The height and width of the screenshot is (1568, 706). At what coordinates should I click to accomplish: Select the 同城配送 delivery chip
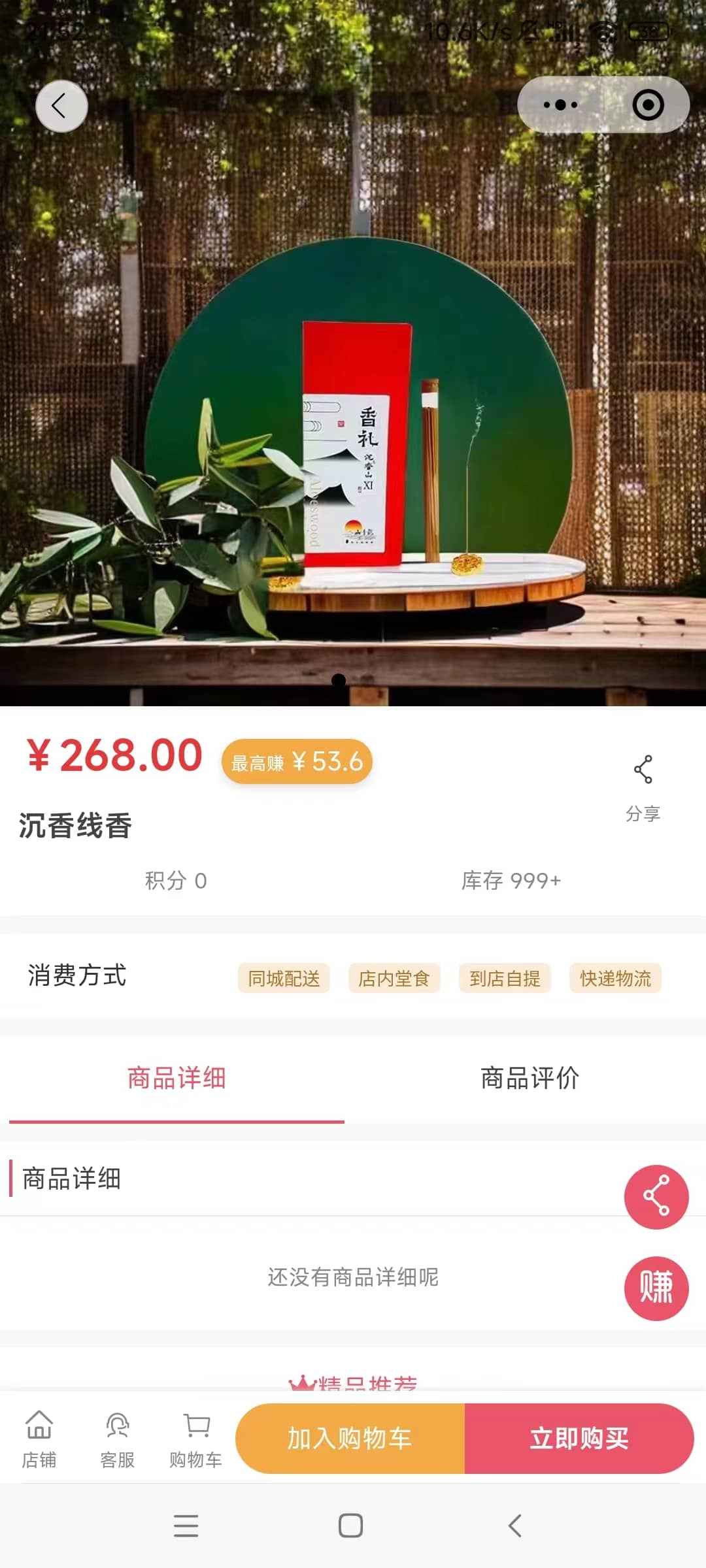click(284, 978)
